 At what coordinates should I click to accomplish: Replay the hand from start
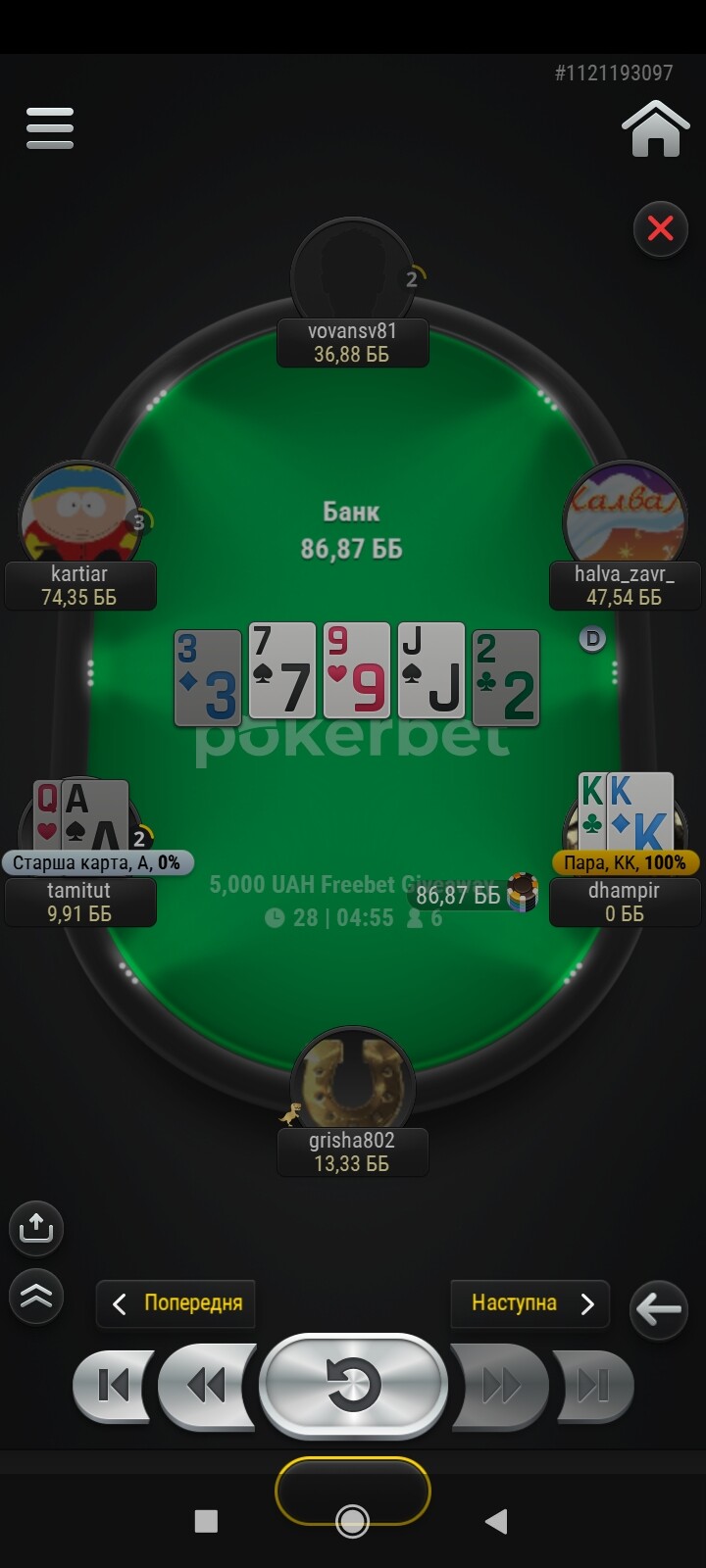tap(353, 1386)
